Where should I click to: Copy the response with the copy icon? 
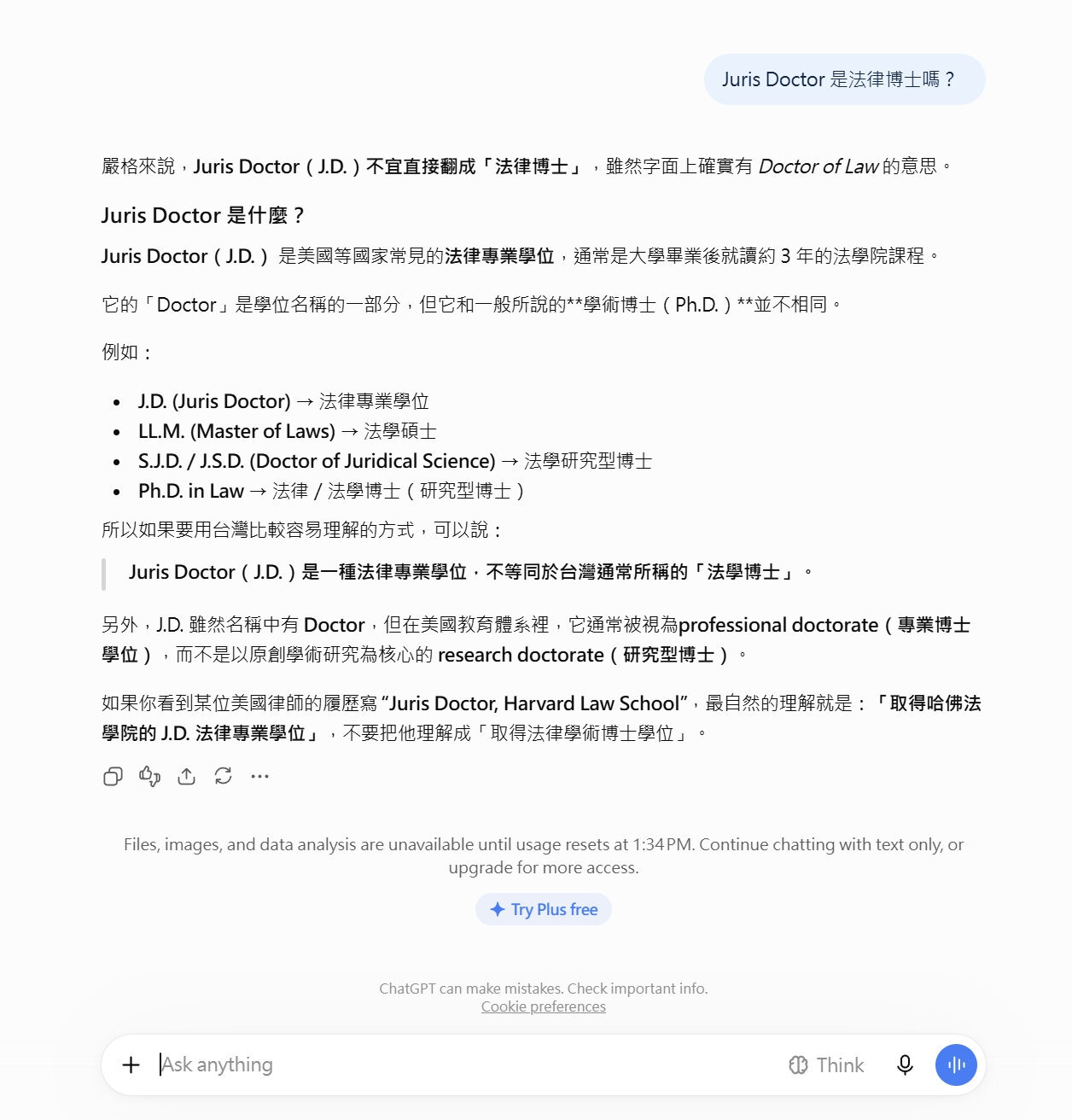coord(113,776)
